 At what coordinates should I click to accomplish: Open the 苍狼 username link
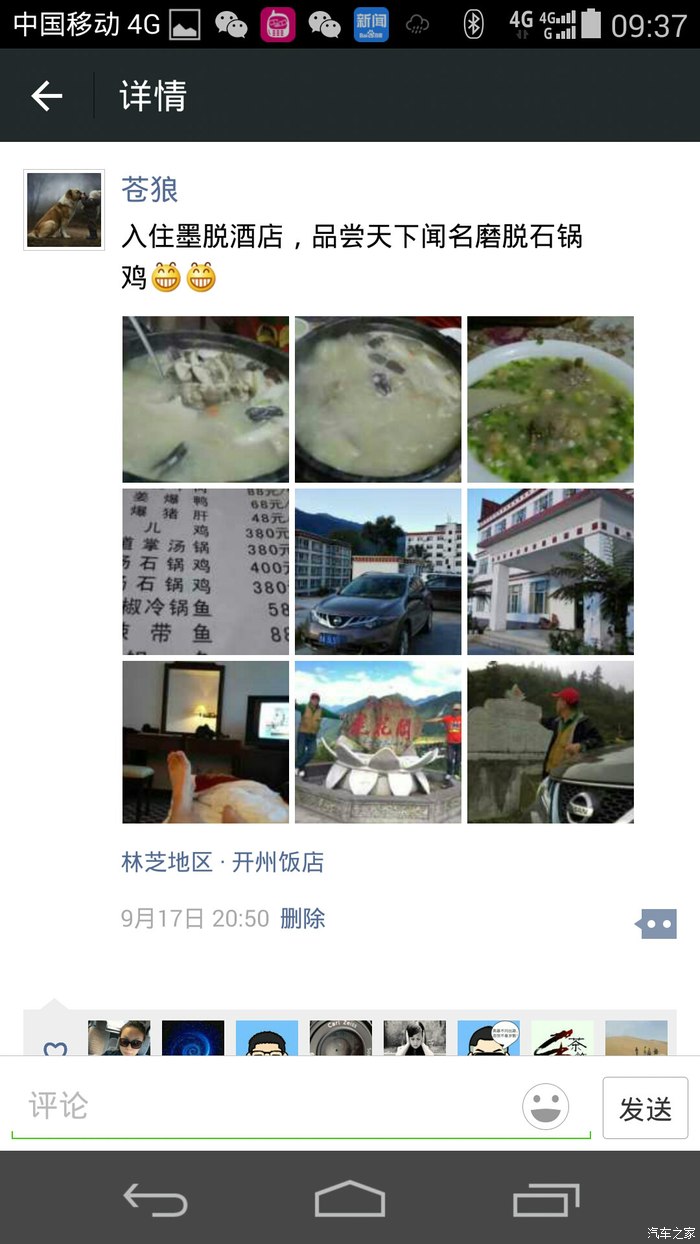(150, 188)
